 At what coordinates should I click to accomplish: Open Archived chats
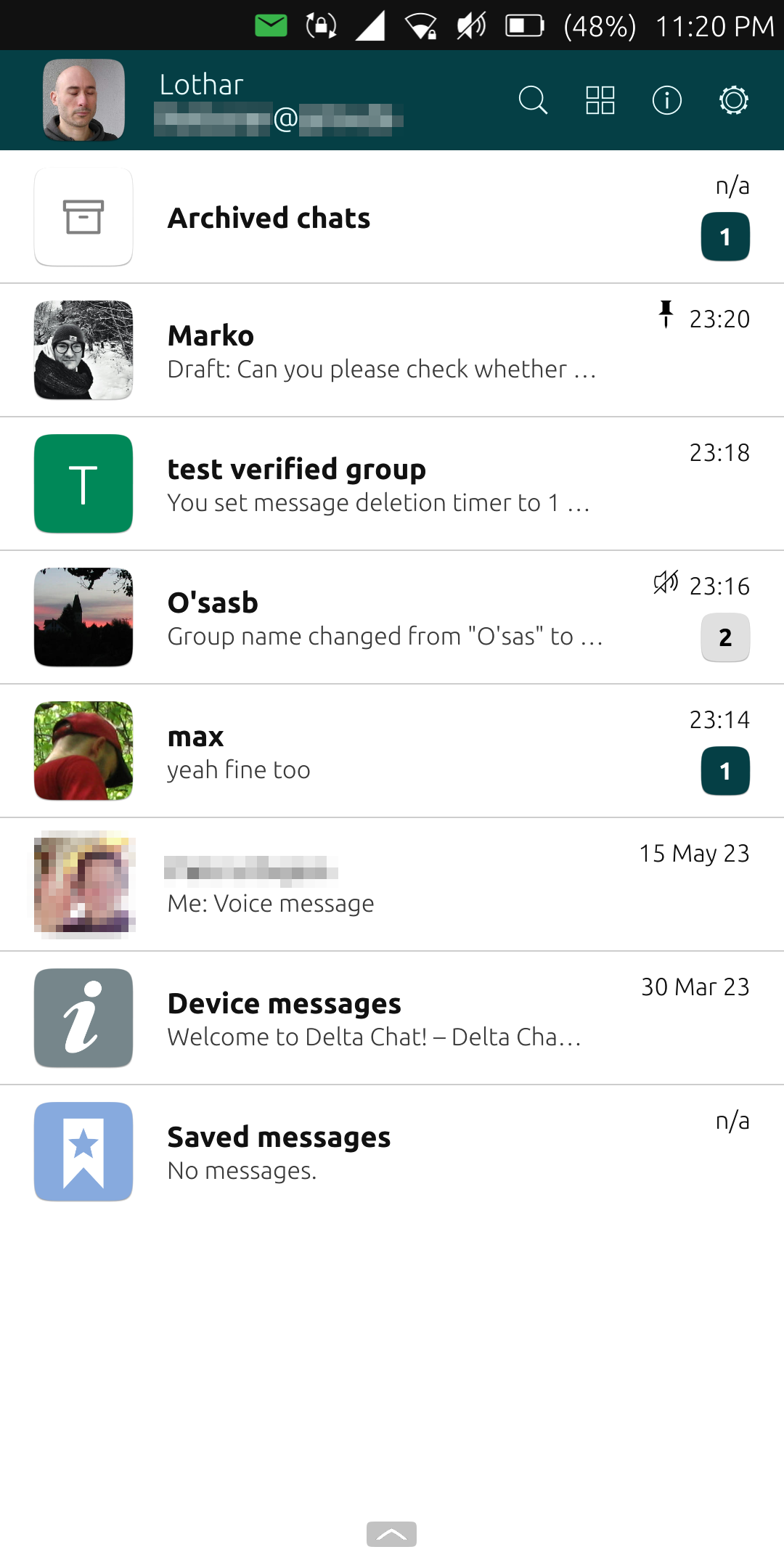[x=392, y=217]
